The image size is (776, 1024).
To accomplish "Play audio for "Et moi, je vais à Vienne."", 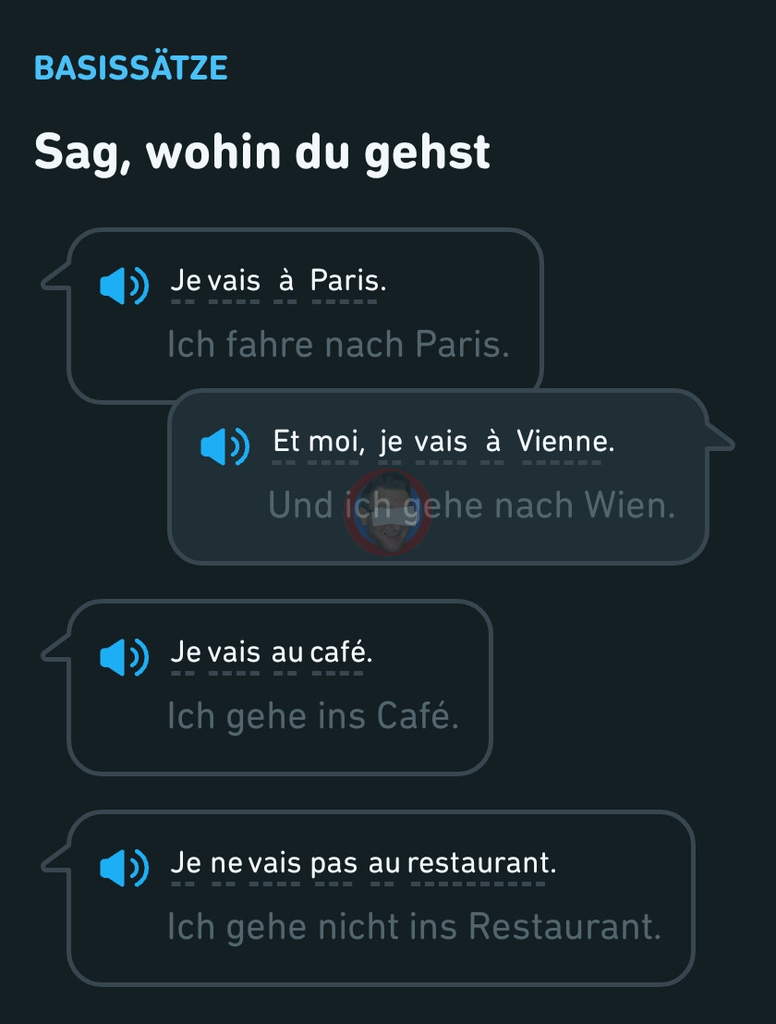I will 225,446.
